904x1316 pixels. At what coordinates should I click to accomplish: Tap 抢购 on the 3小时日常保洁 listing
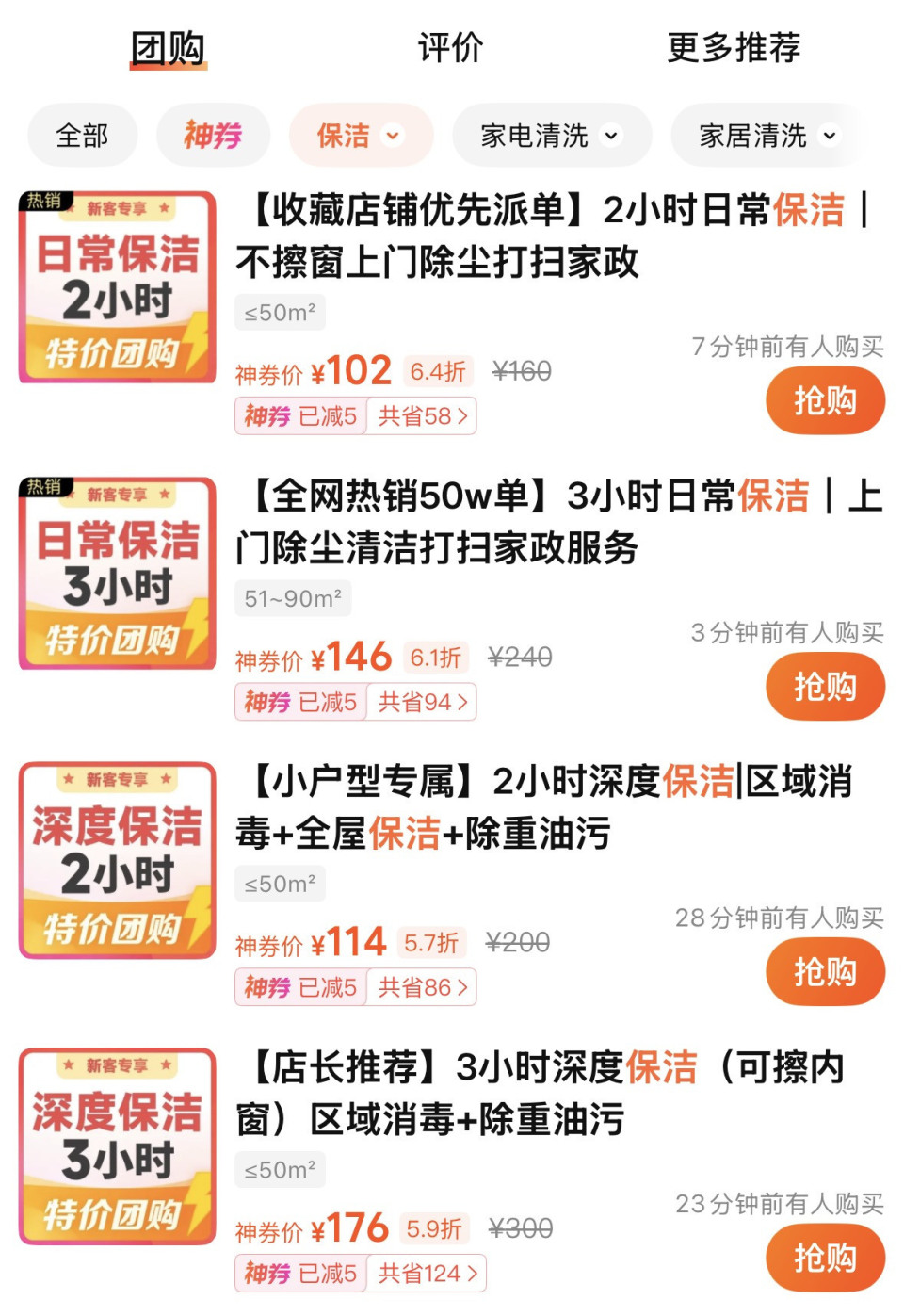point(825,686)
